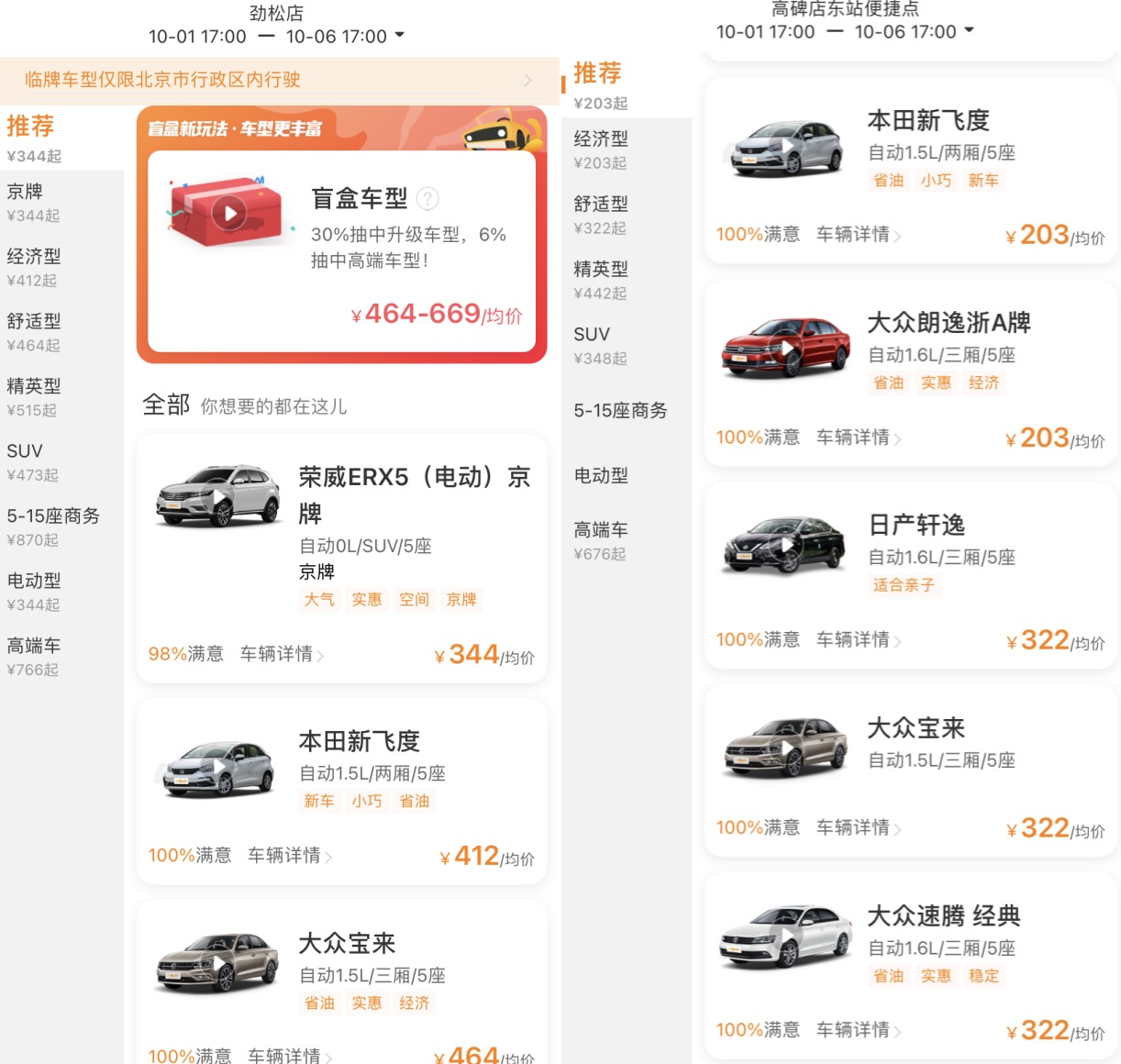View 车辆详情 for 日产轩逸
The width and height of the screenshot is (1121, 1064).
(858, 640)
